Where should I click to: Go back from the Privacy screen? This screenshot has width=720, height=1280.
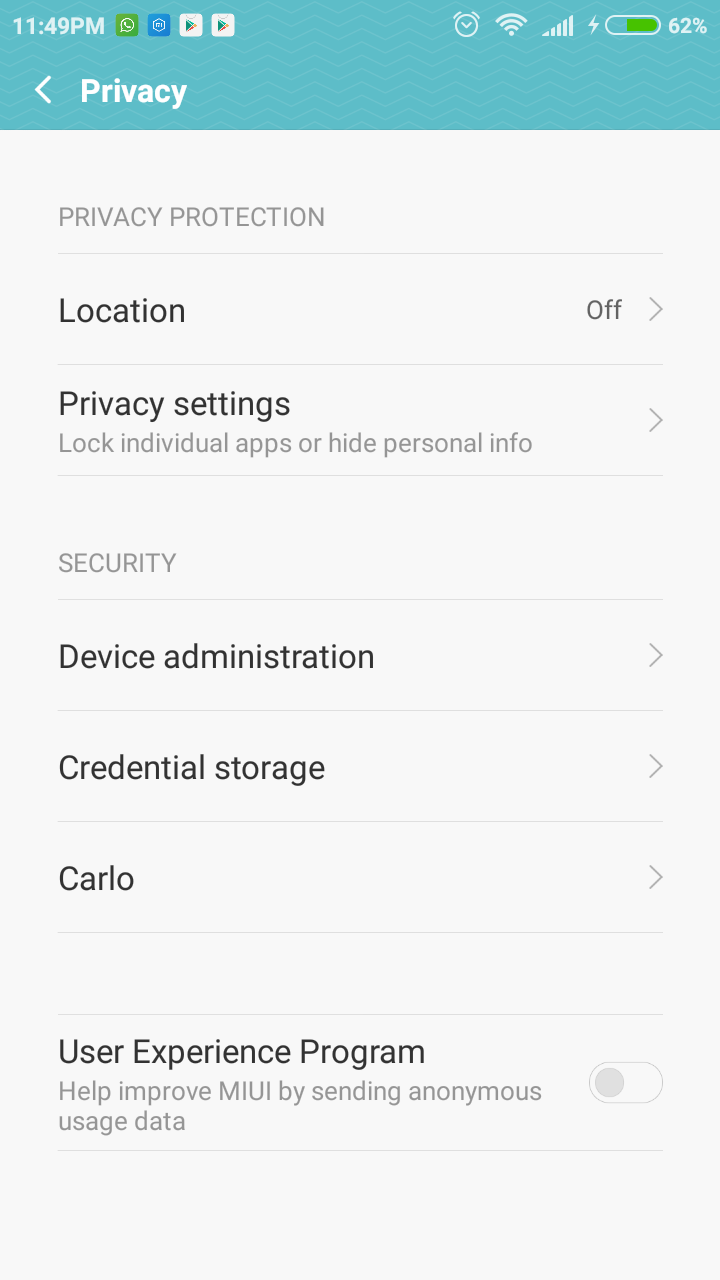43,91
